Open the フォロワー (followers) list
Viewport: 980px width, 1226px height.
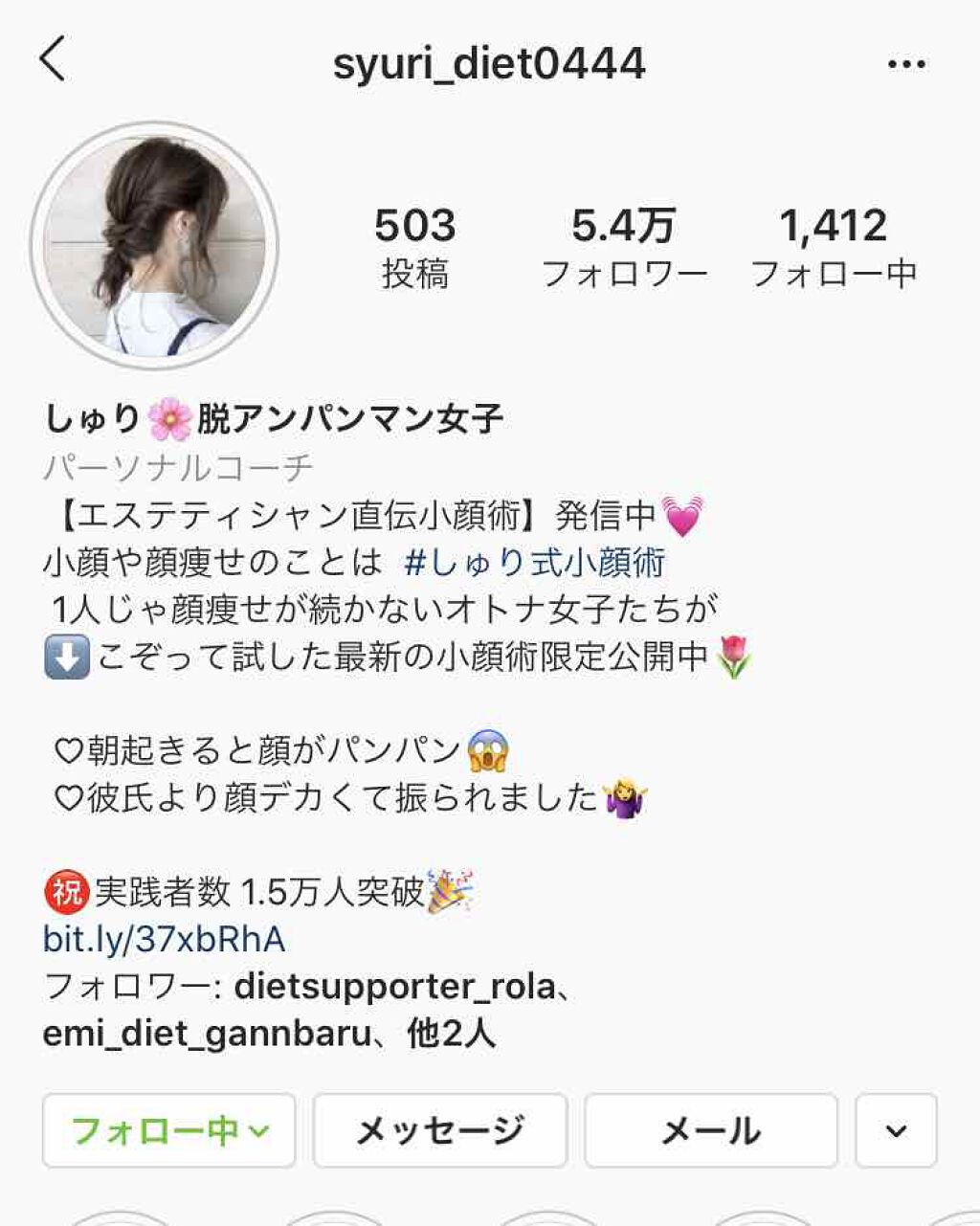tap(624, 244)
